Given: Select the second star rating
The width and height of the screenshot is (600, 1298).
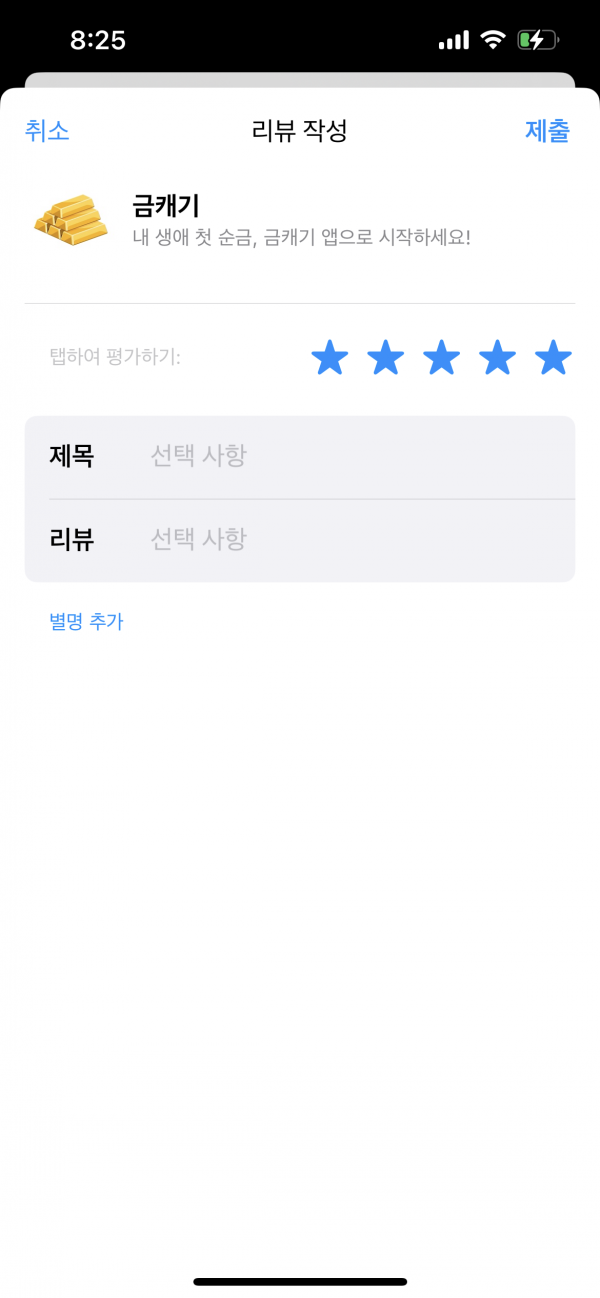Looking at the screenshot, I should coord(386,357).
